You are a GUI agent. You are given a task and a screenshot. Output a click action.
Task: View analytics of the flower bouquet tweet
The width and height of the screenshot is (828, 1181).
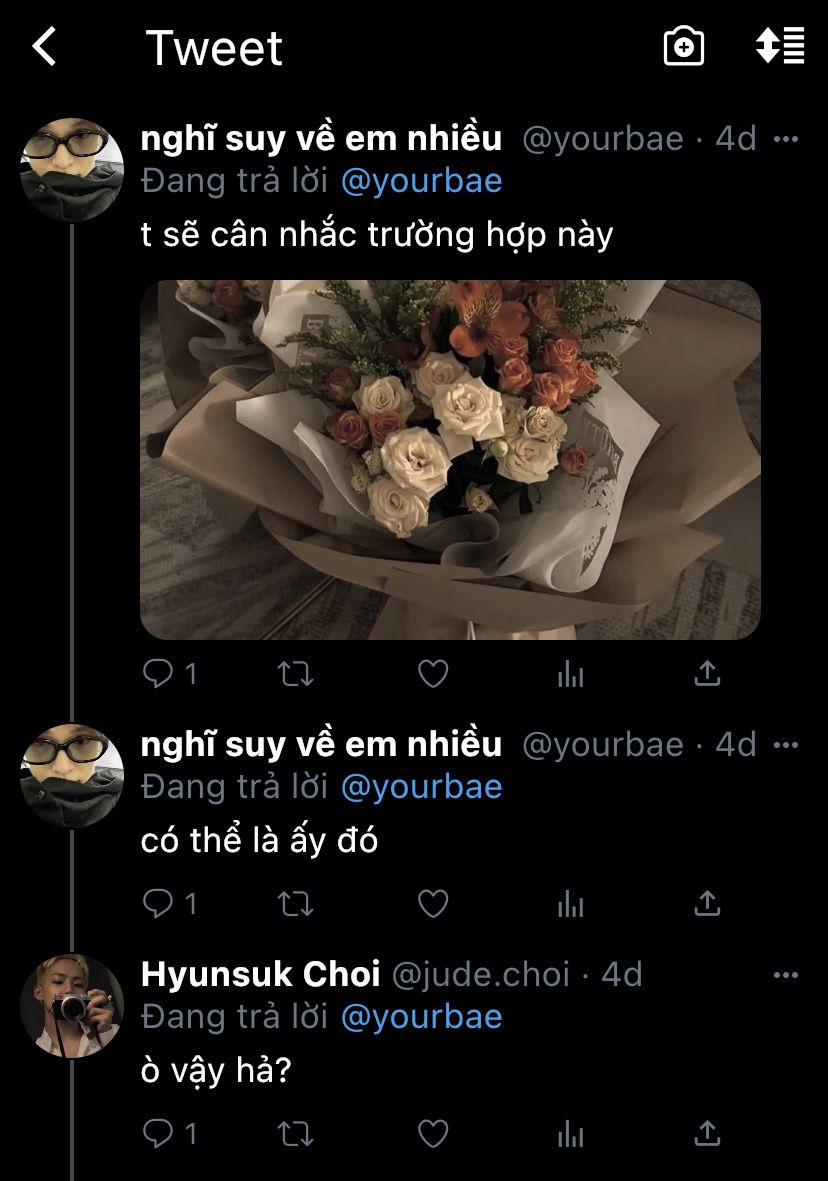[x=570, y=675]
